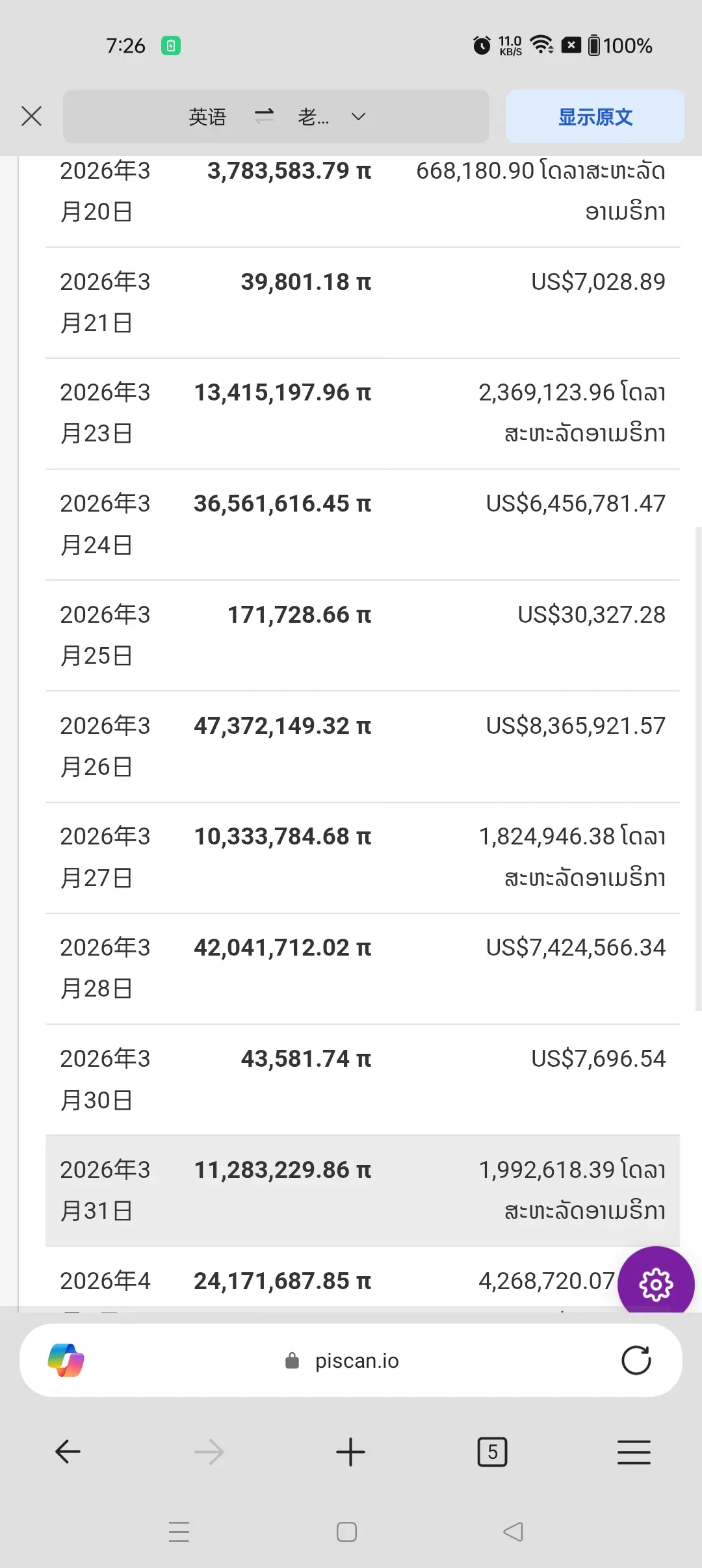Viewport: 702px width, 1568px height.
Task: Close the translation bar
Action: point(31,116)
